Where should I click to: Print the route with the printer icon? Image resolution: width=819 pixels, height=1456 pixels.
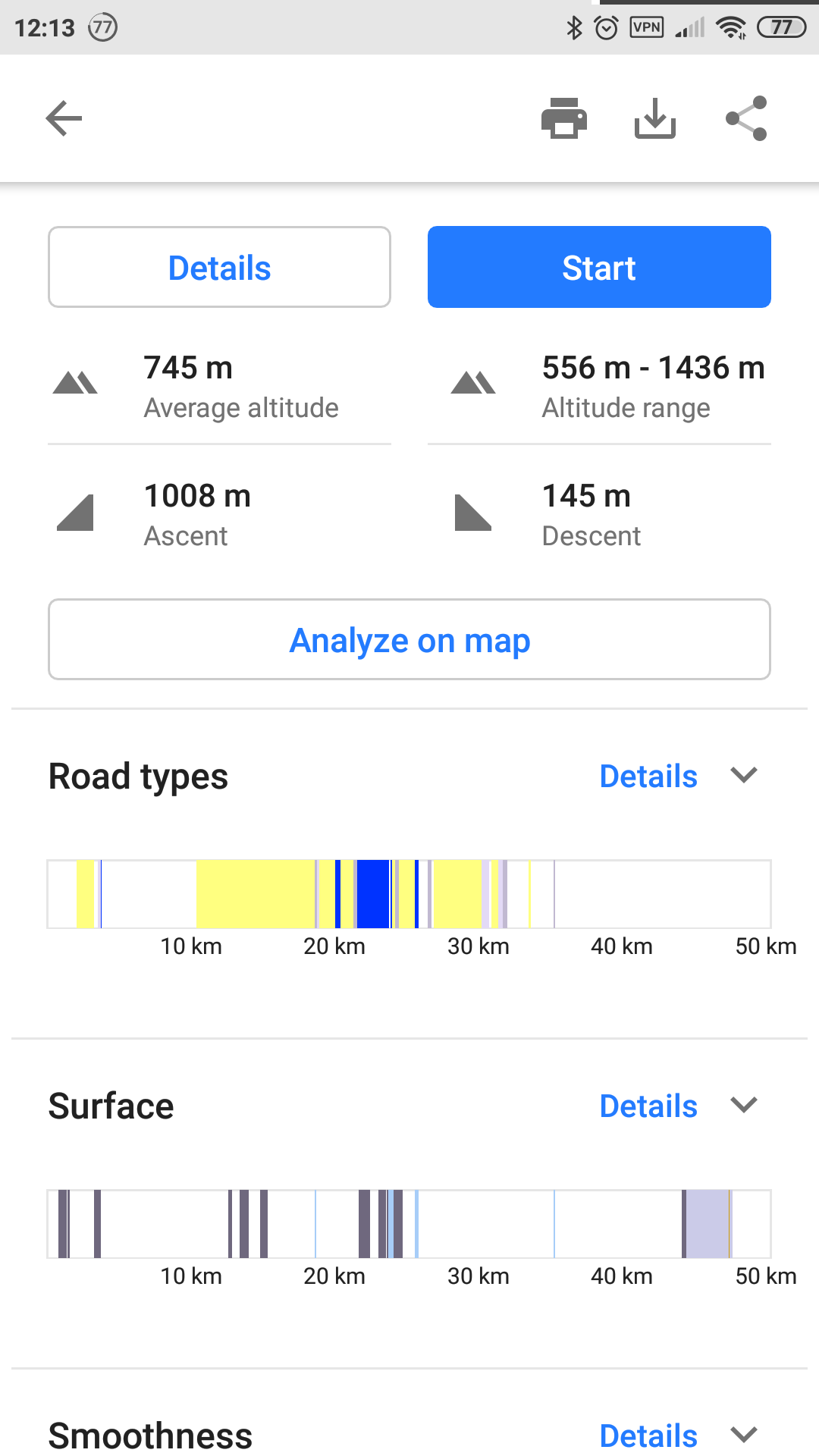pos(563,118)
